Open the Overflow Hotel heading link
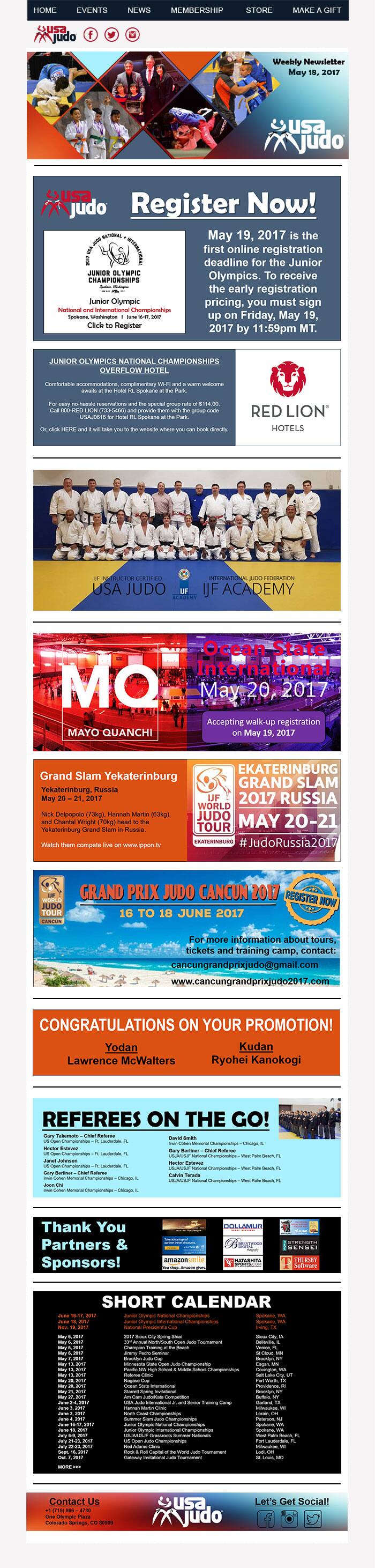 (134, 365)
